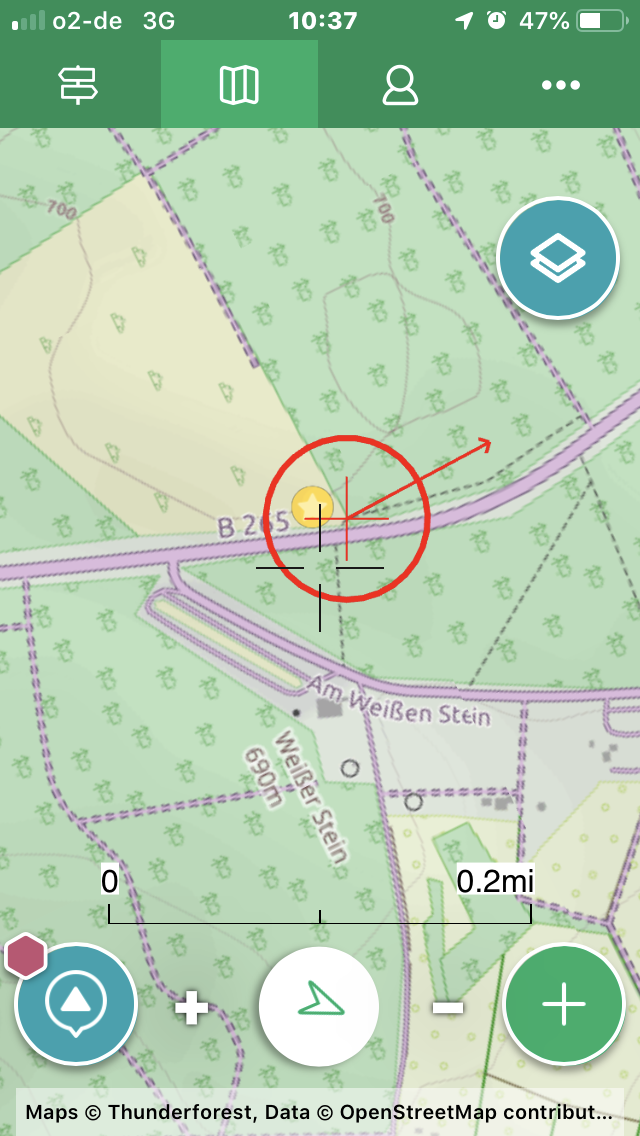This screenshot has height=1136, width=640.
Task: Switch to the profile tab
Action: click(400, 85)
